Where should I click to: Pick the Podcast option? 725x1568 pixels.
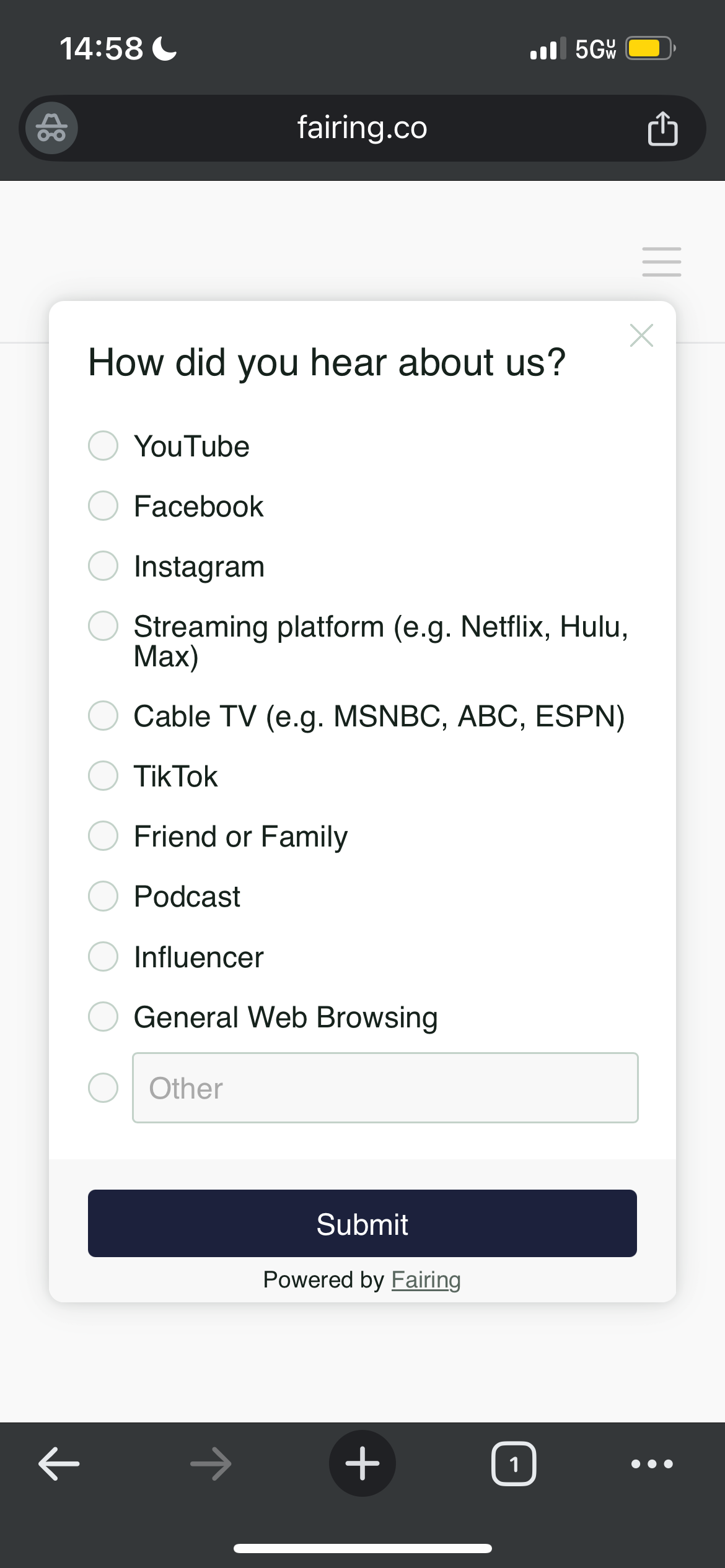click(103, 896)
